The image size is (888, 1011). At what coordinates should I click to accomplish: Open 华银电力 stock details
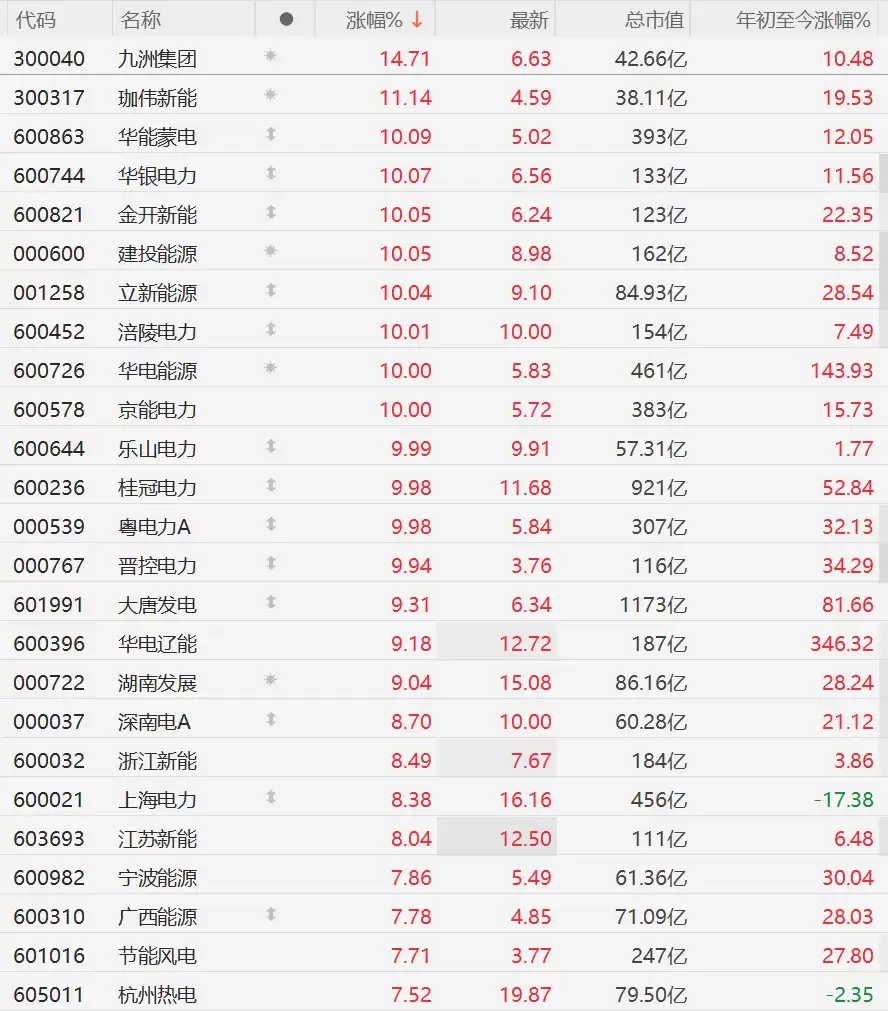pyautogui.click(x=444, y=175)
